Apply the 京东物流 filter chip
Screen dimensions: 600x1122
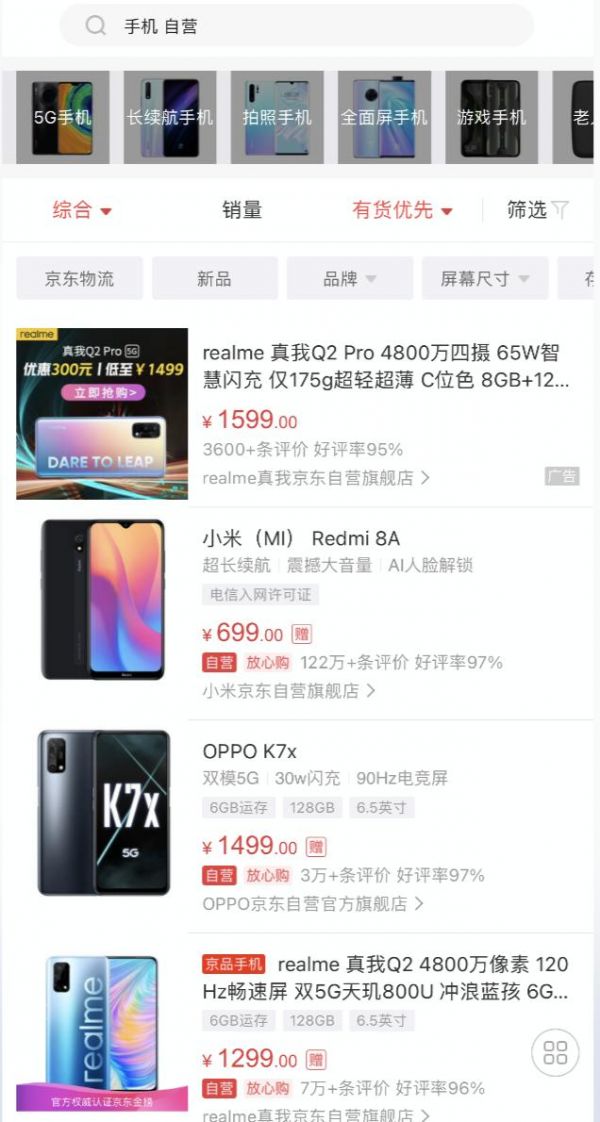point(79,278)
